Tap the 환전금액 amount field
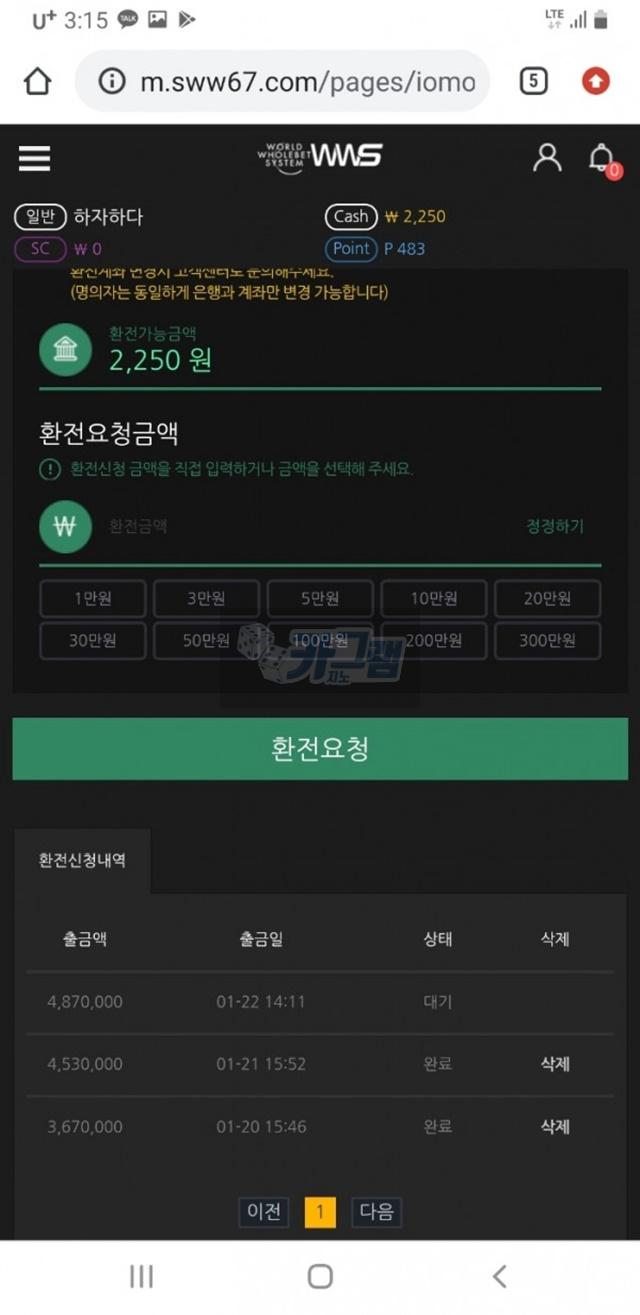This screenshot has width=640, height=1315. point(300,526)
